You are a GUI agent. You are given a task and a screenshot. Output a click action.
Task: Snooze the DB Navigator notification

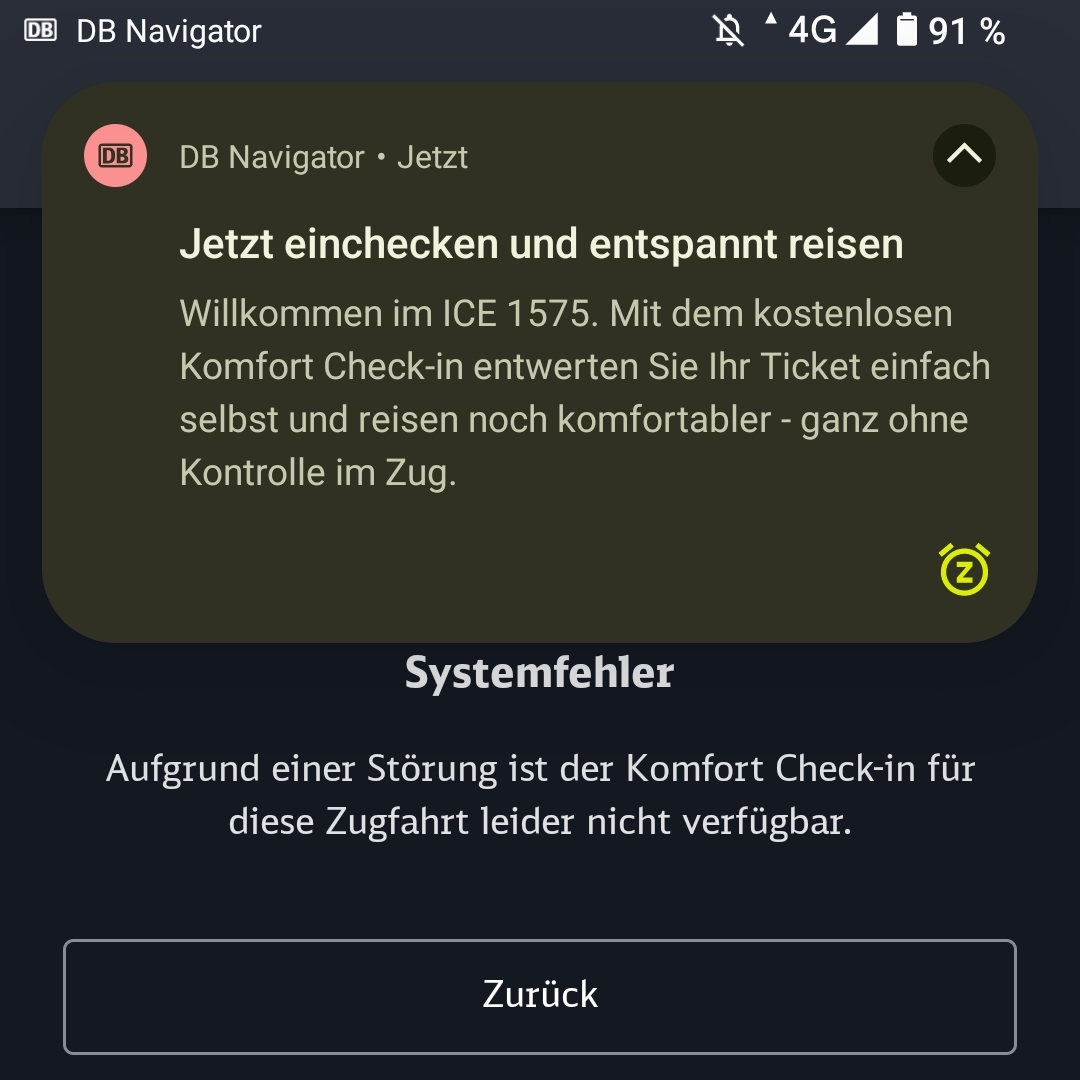click(x=964, y=570)
